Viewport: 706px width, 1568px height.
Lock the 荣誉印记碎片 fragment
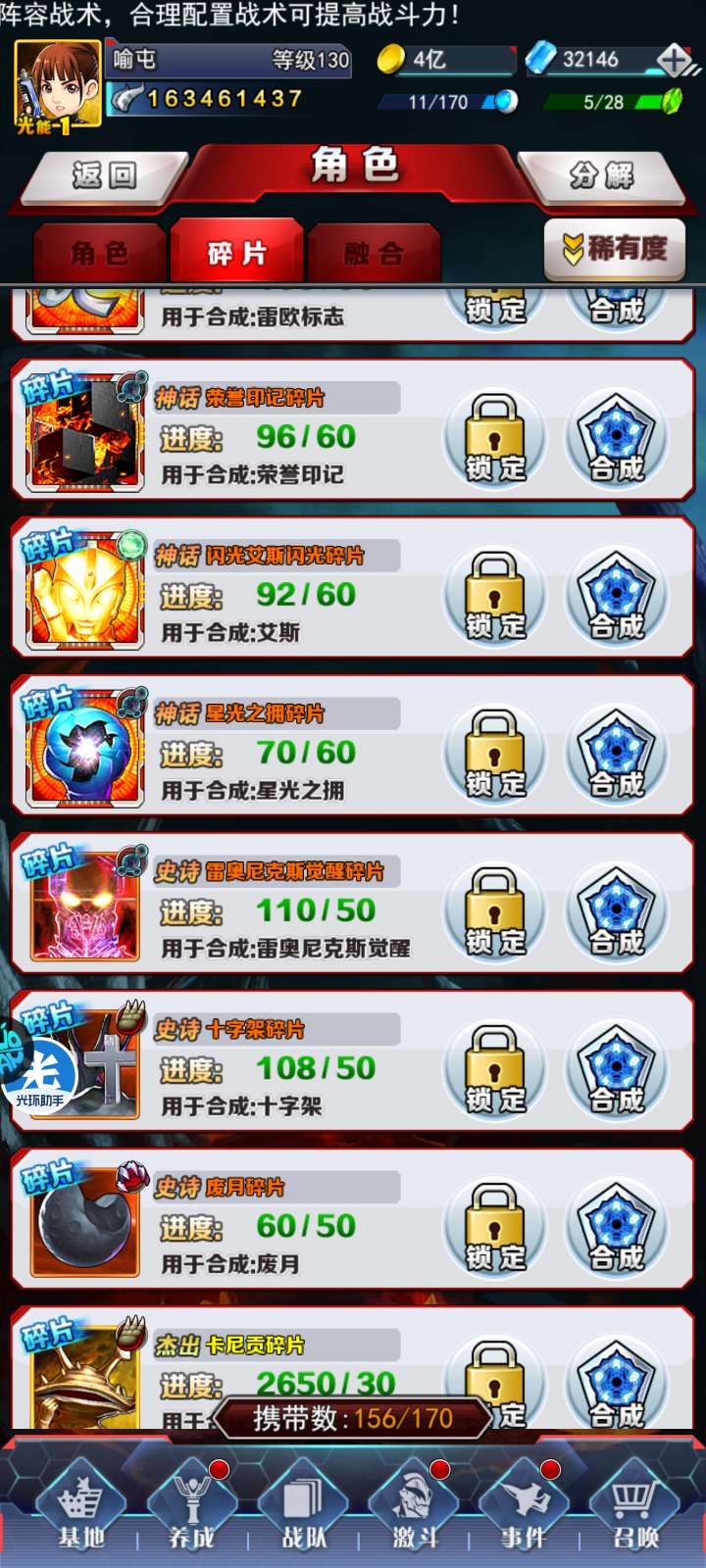[x=495, y=438]
